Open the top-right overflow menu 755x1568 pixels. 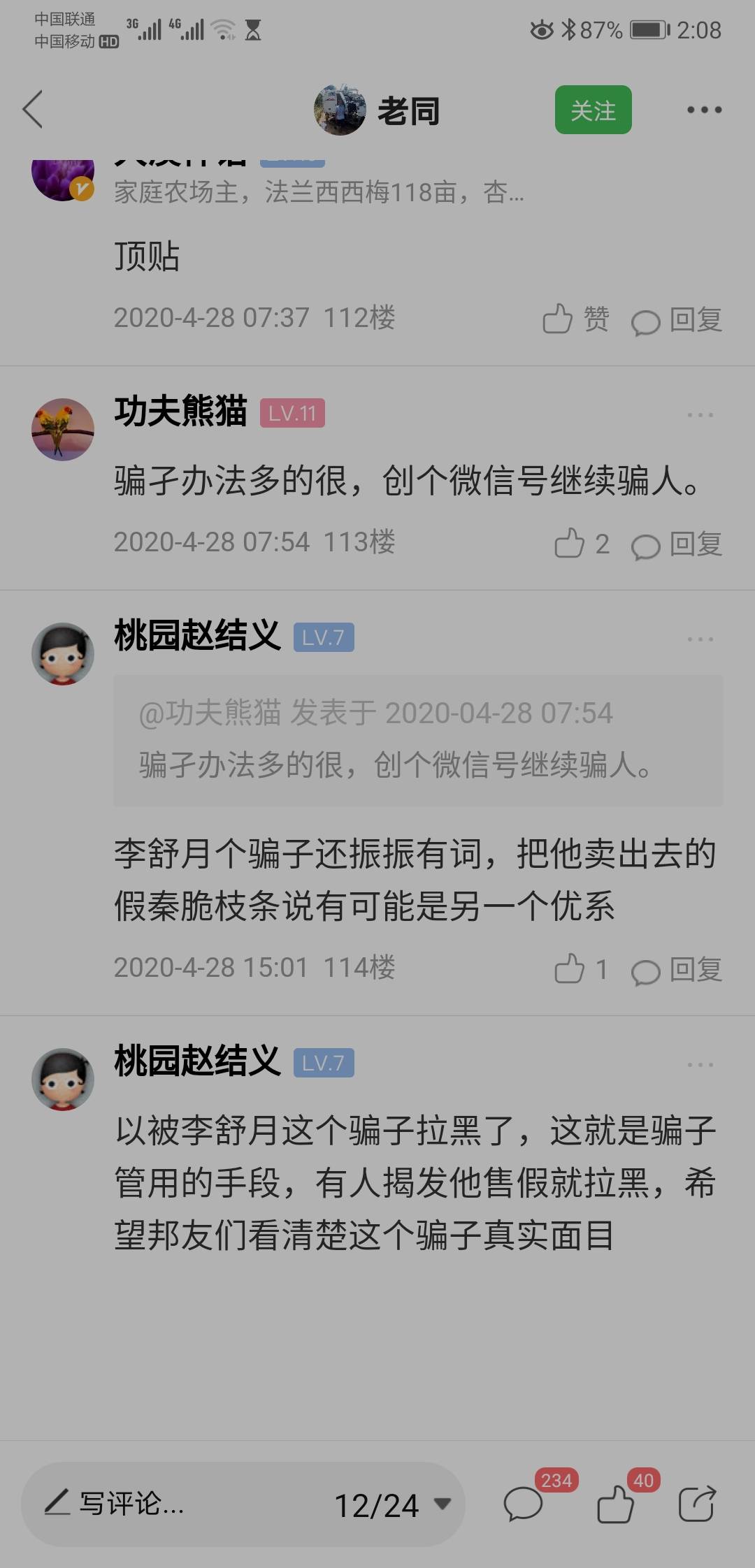703,110
